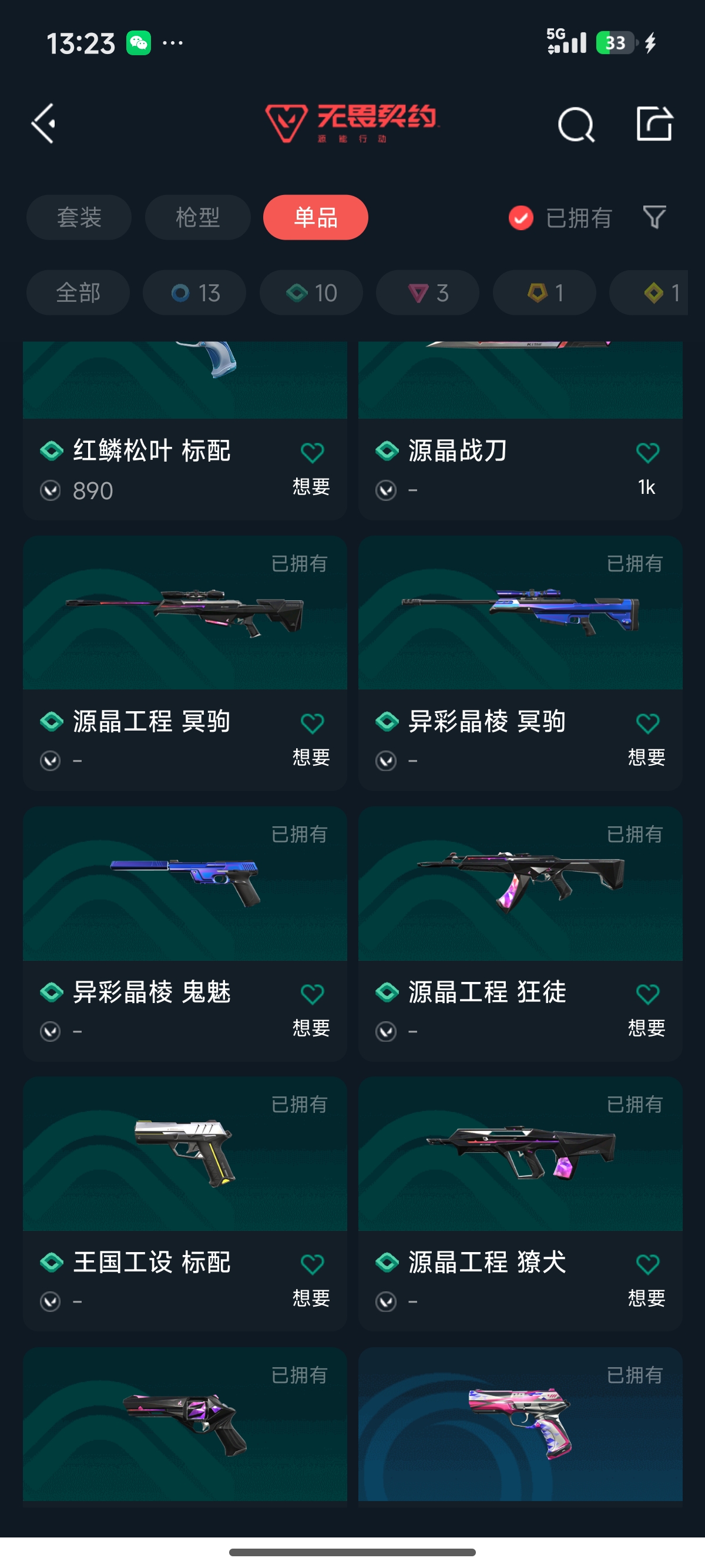Go back using the top-left arrow
Screen dimensions: 705x1568
tap(44, 123)
